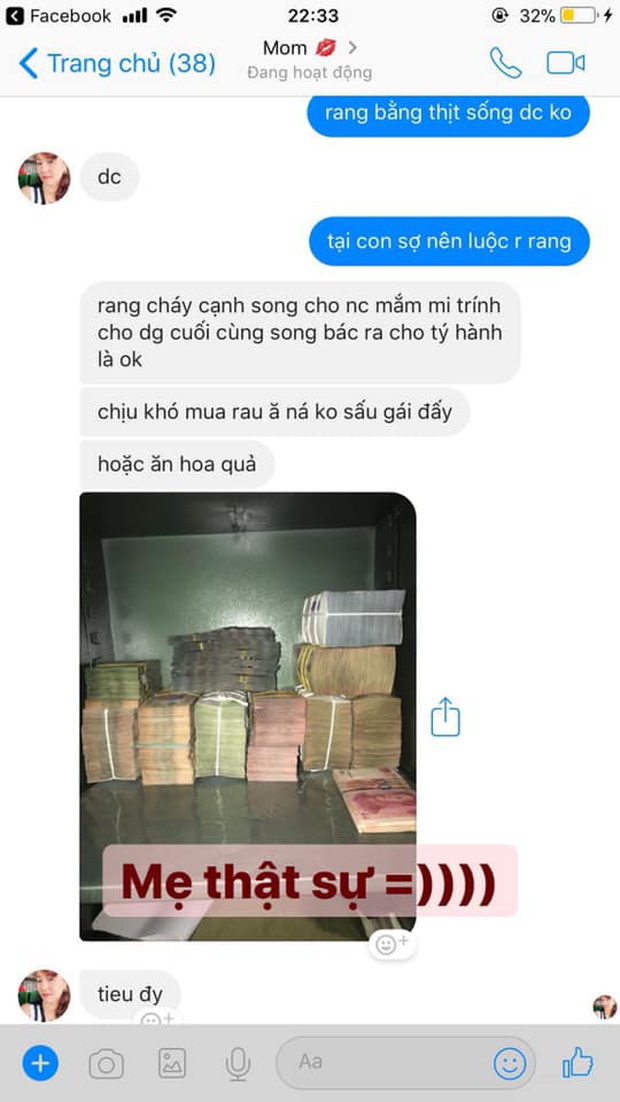This screenshot has width=620, height=1102.
Task: Start a voice call with Mom
Action: [x=504, y=63]
